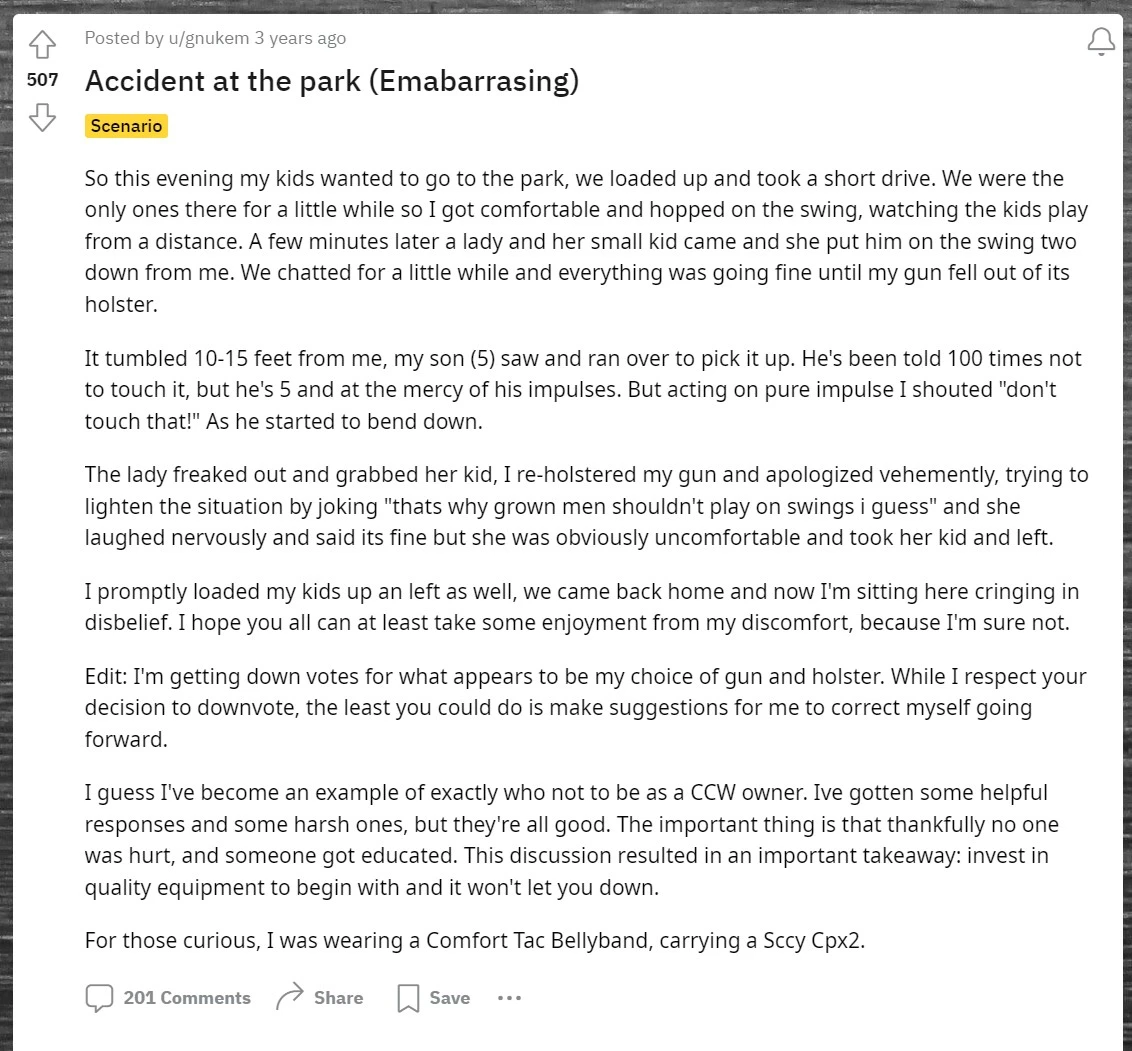This screenshot has height=1051, width=1132.
Task: Select the Scenario flair tag
Action: 126,126
